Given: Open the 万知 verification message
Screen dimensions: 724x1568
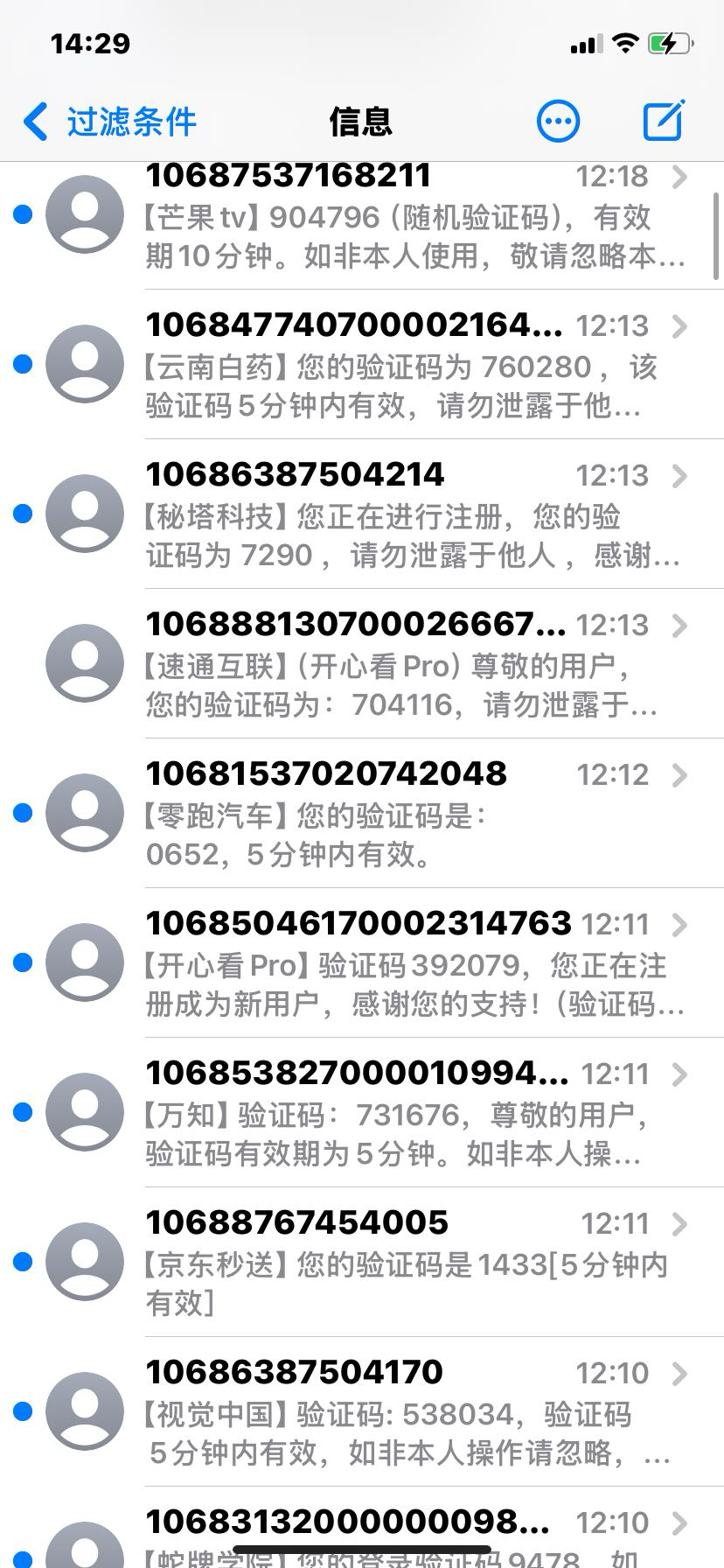Looking at the screenshot, I should [x=411, y=1115].
